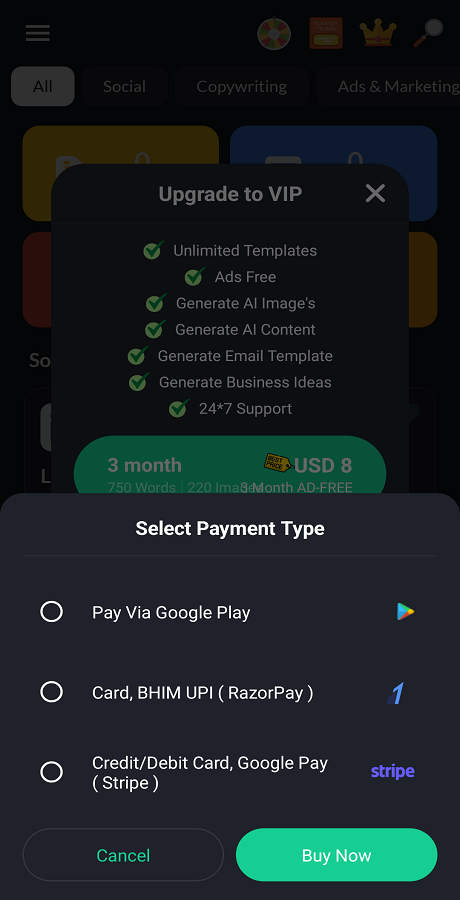The width and height of the screenshot is (460, 900).
Task: Tap Buy Now to proceed
Action: (x=337, y=855)
